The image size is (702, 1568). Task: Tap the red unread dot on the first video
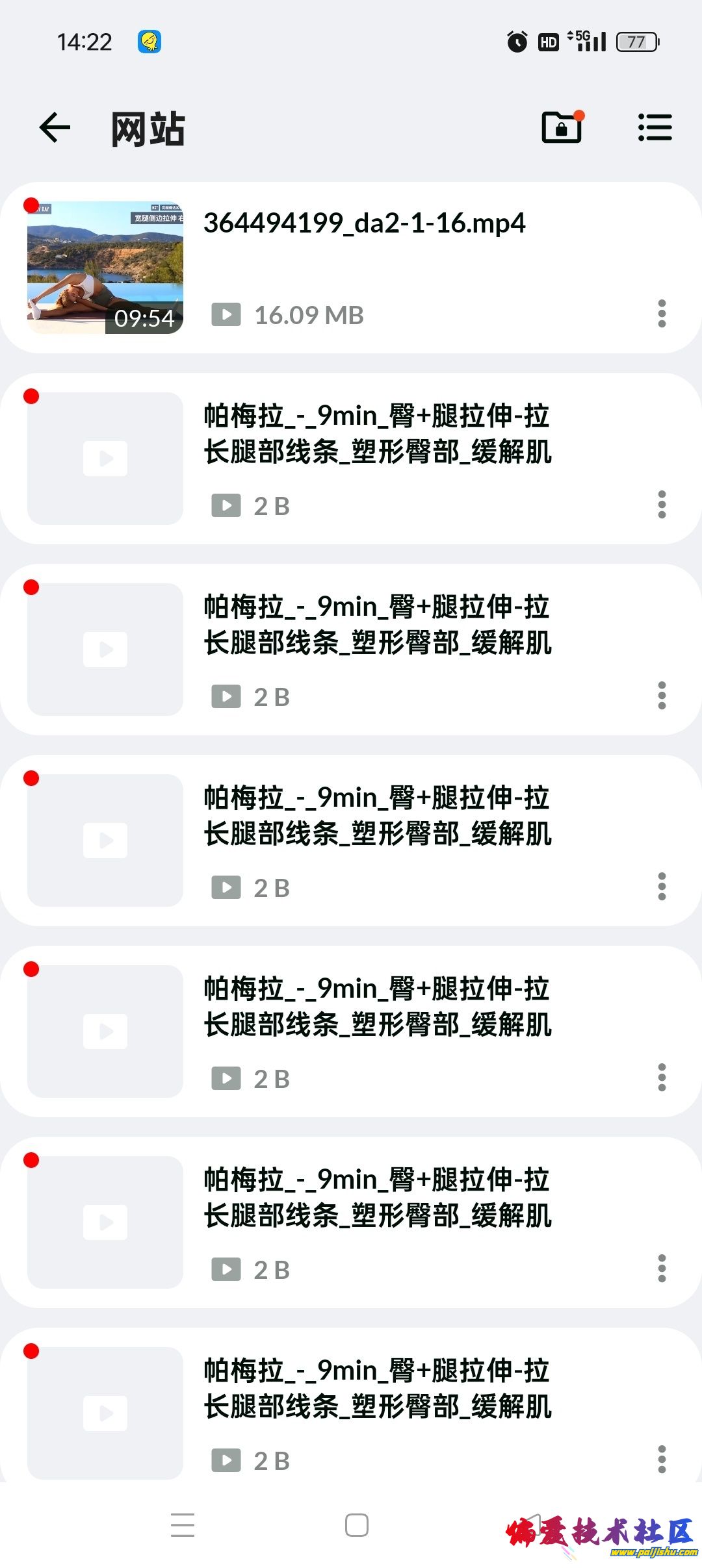pyautogui.click(x=32, y=203)
